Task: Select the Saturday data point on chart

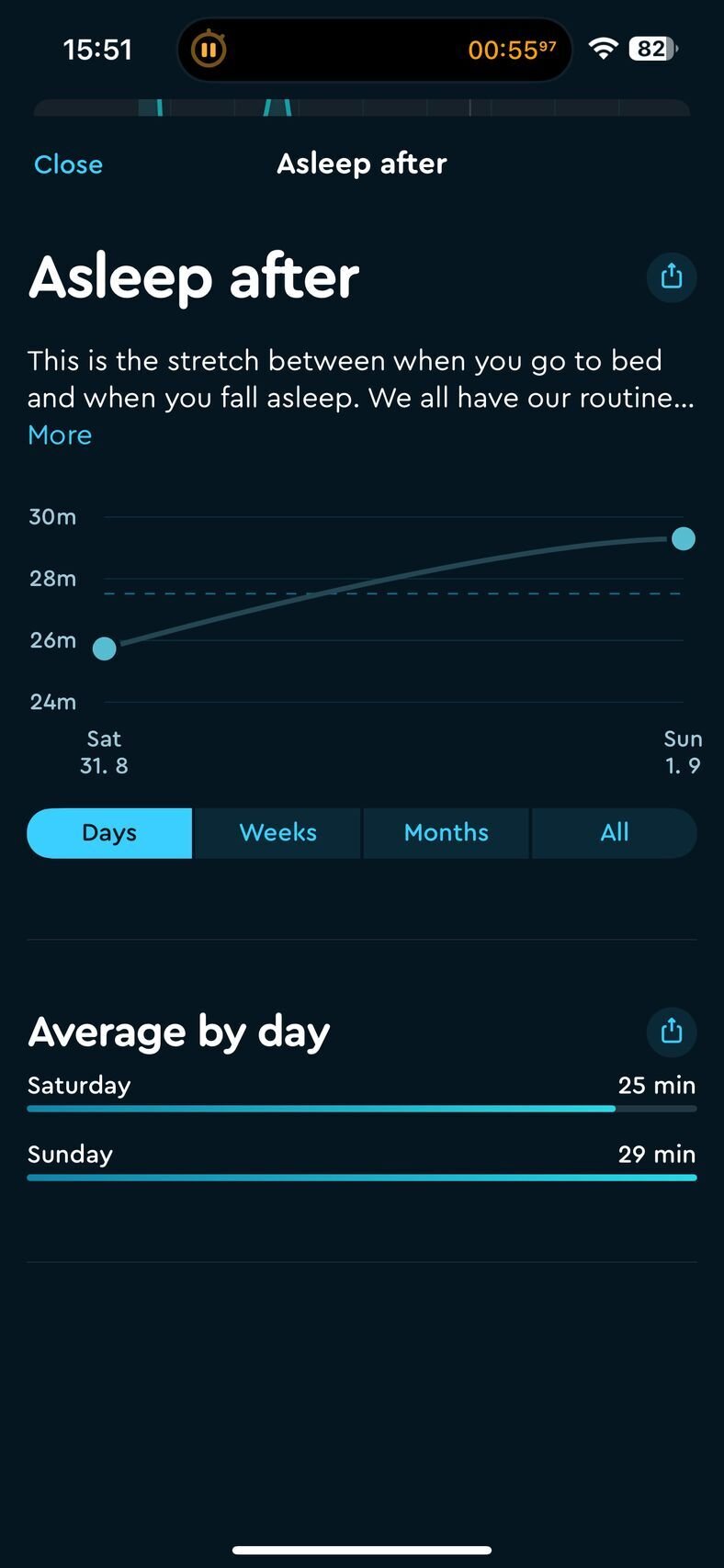Action: (x=104, y=648)
